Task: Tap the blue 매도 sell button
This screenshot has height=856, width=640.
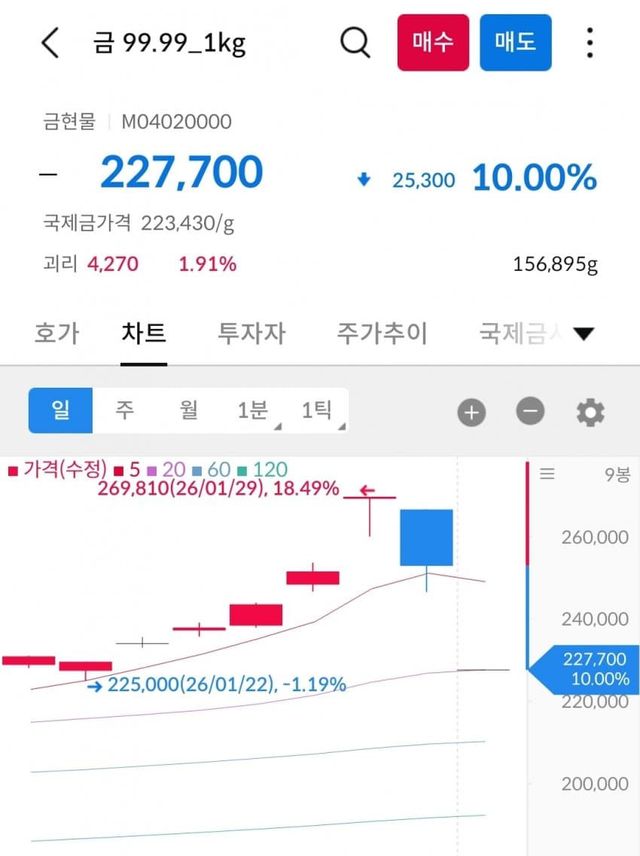Action: pyautogui.click(x=515, y=42)
